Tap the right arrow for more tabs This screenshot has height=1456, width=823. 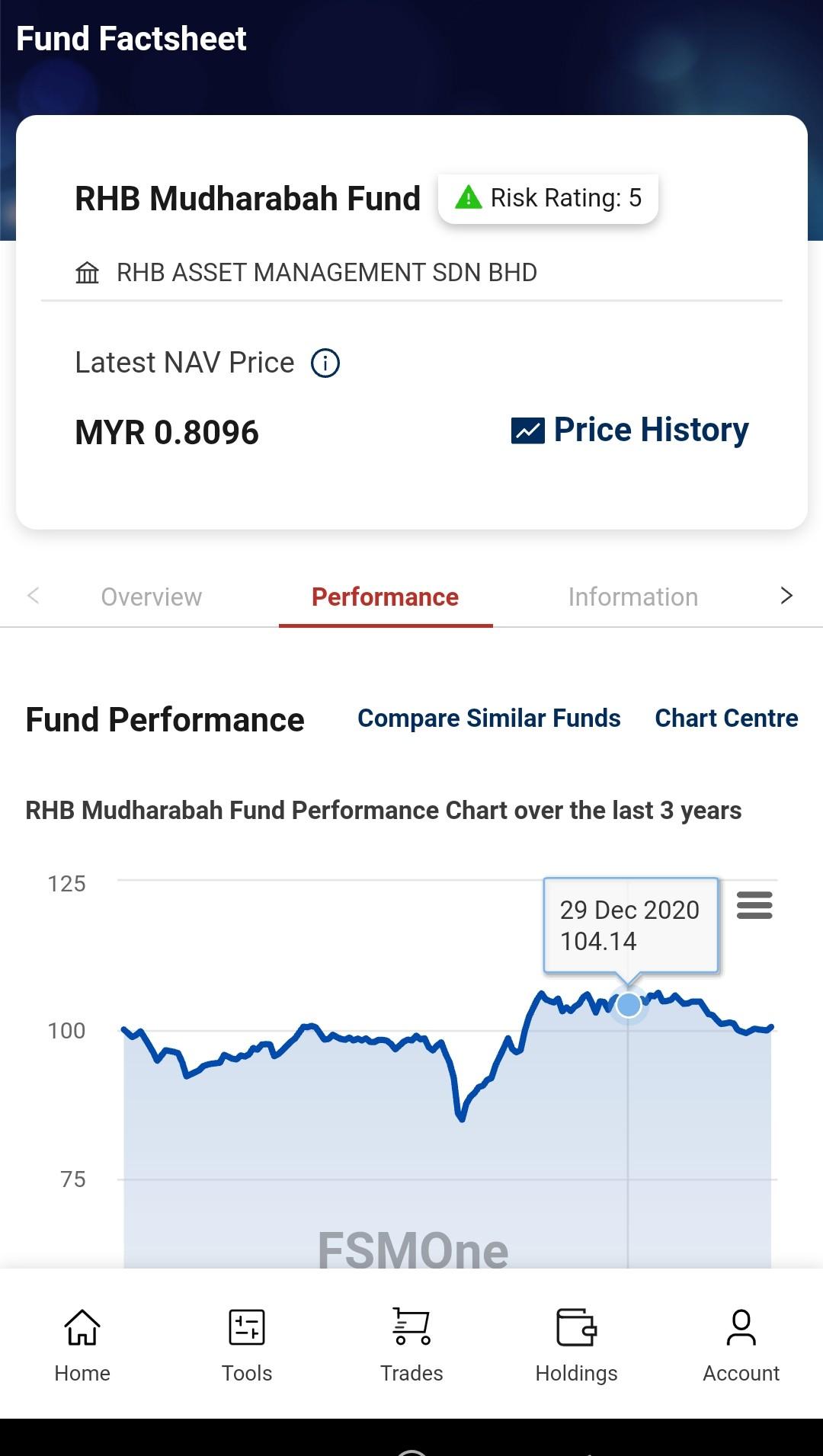[786, 596]
